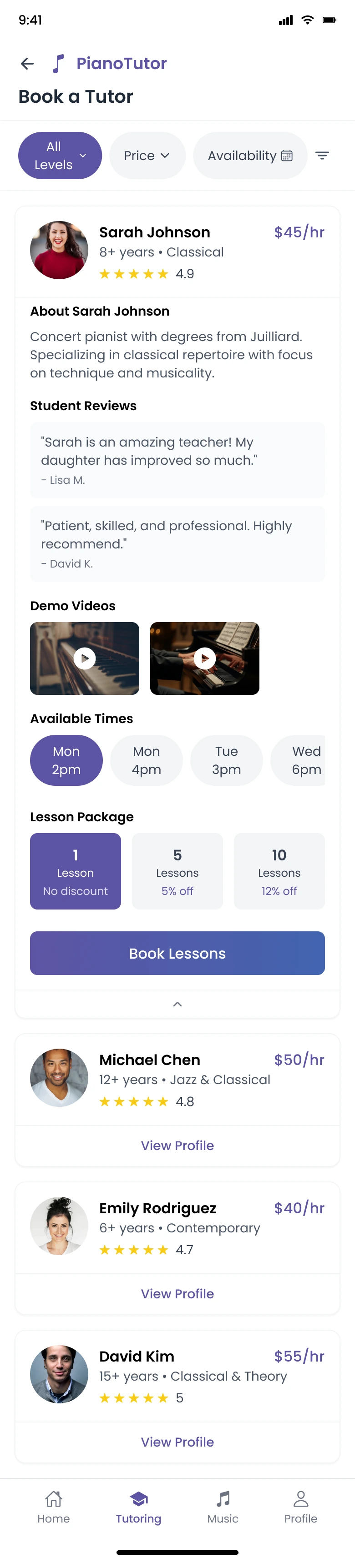The width and height of the screenshot is (355, 1568).
Task: Play the second demo video
Action: [205, 658]
